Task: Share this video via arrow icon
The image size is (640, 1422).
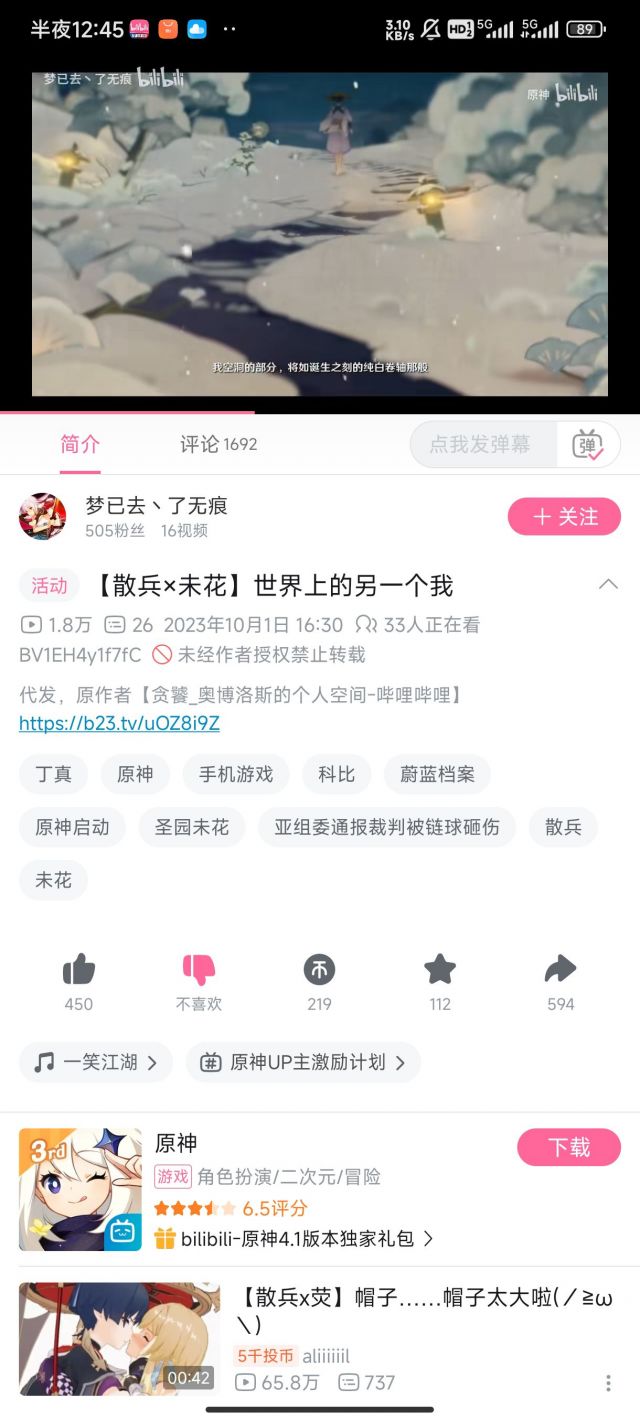Action: (x=560, y=970)
